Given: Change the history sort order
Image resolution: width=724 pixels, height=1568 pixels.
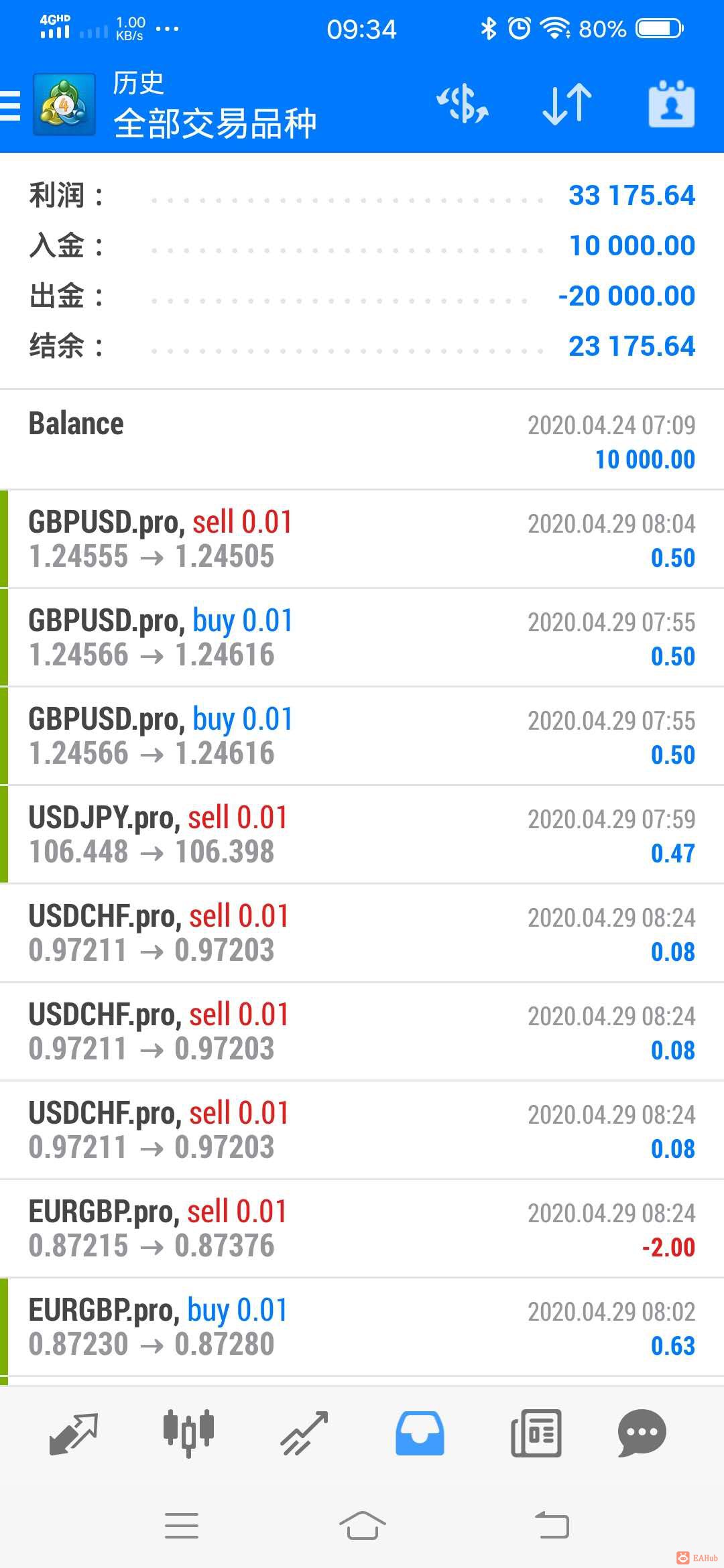Looking at the screenshot, I should pos(567,105).
